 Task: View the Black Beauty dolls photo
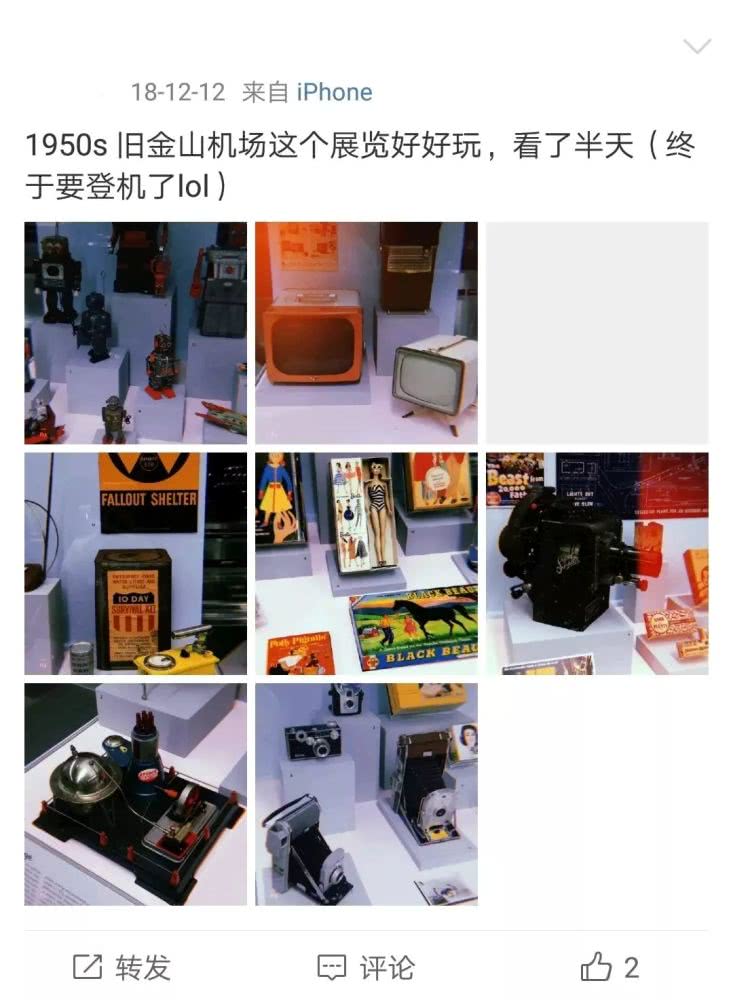tap(366, 564)
